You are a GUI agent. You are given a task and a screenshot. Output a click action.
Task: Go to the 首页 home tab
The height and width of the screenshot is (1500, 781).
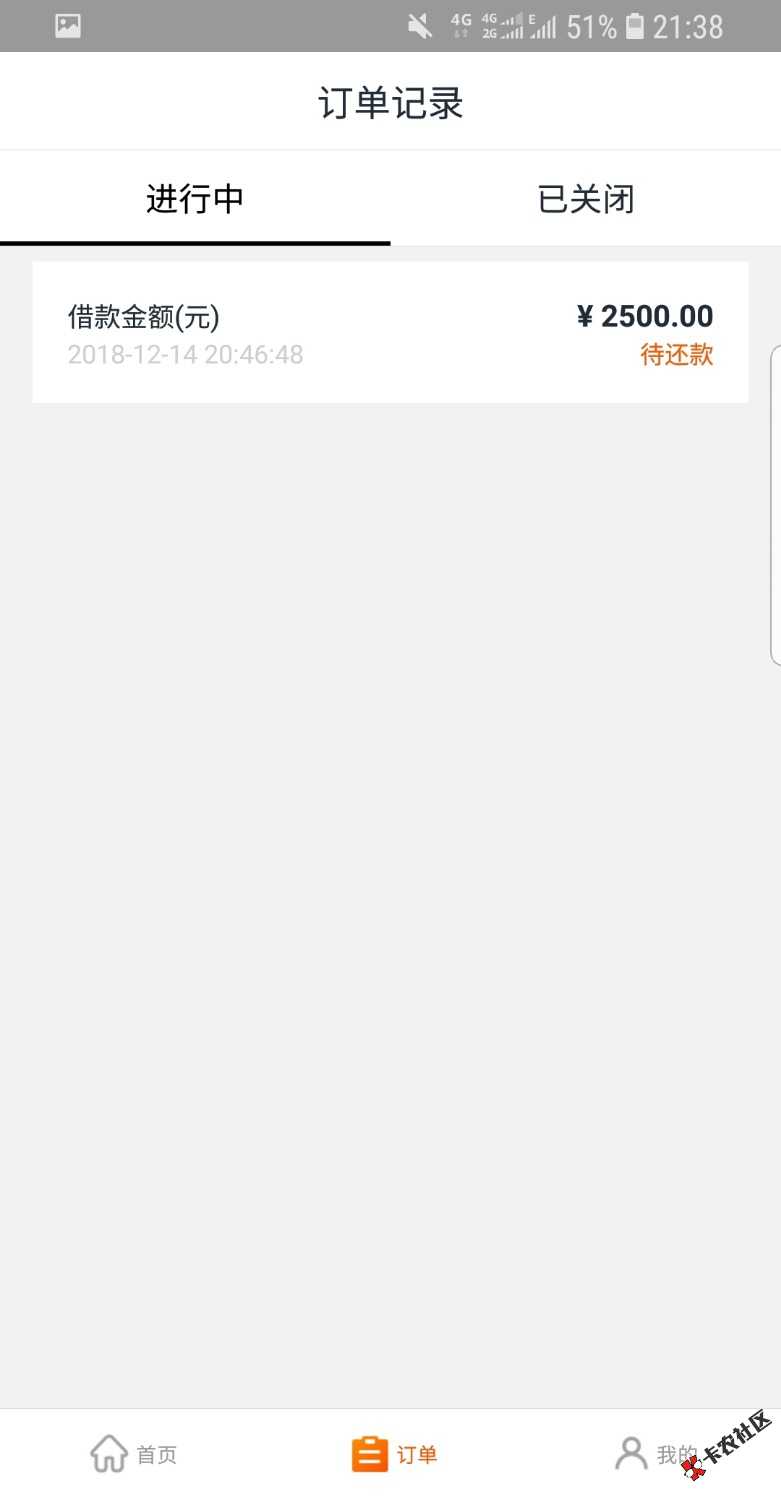click(x=133, y=1454)
